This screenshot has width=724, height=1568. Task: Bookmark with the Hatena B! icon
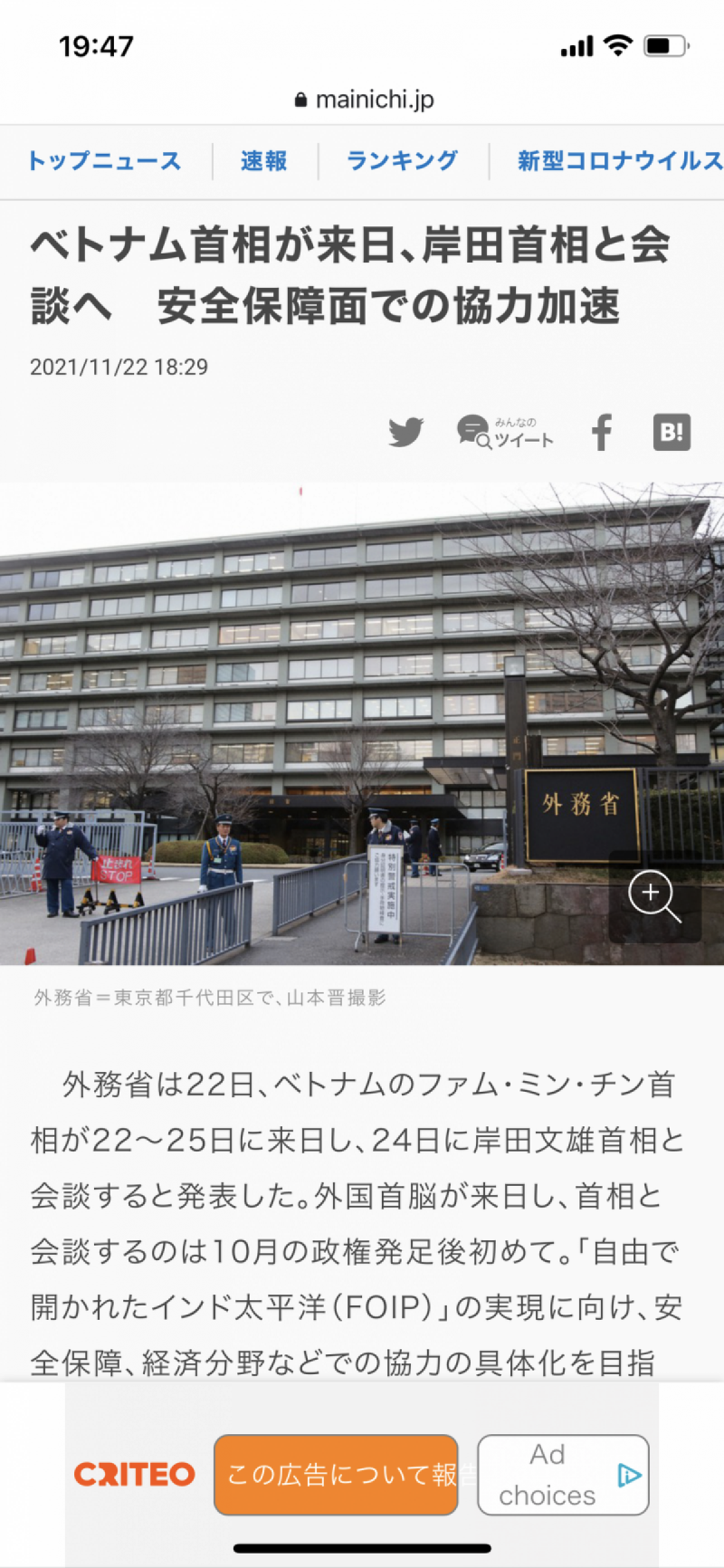point(672,432)
